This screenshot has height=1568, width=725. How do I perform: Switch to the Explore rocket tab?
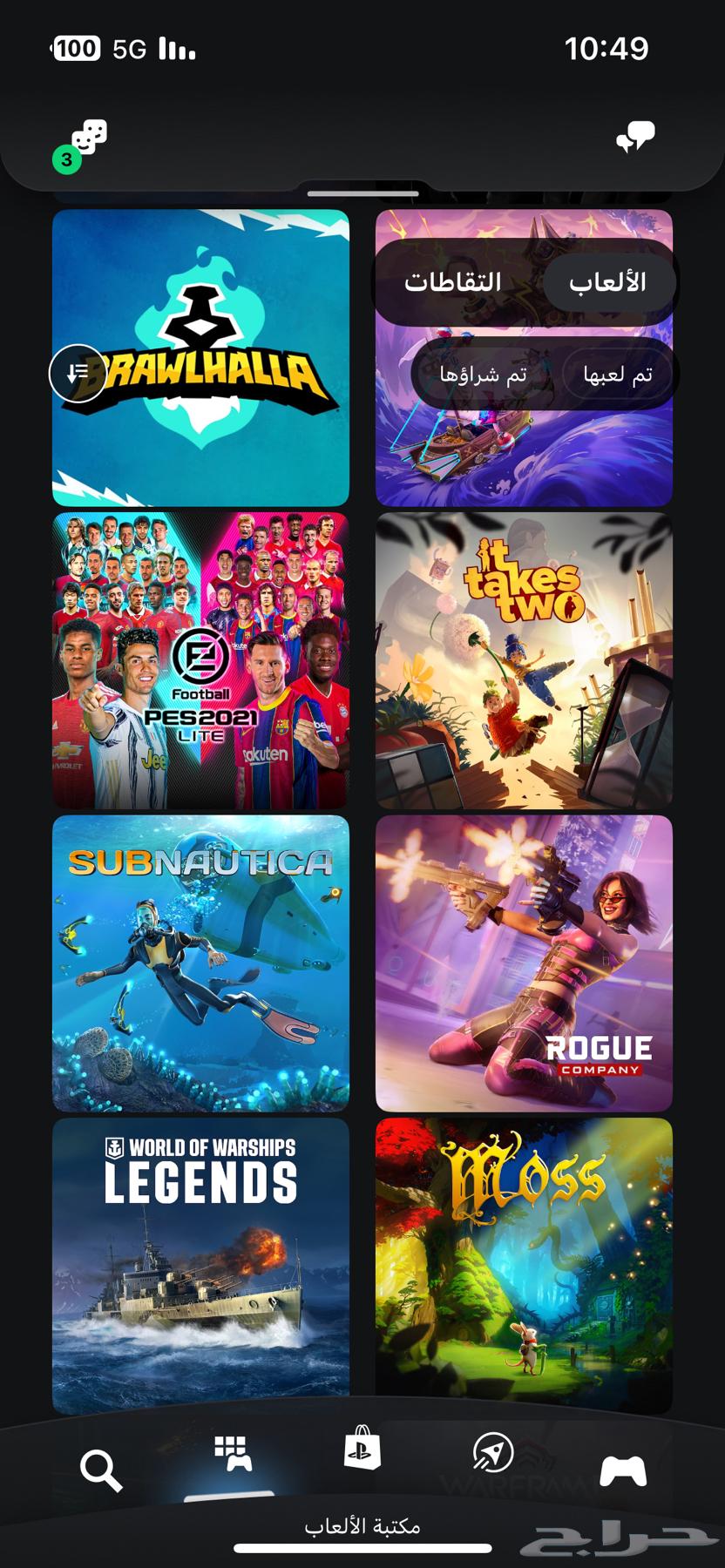(x=492, y=1453)
